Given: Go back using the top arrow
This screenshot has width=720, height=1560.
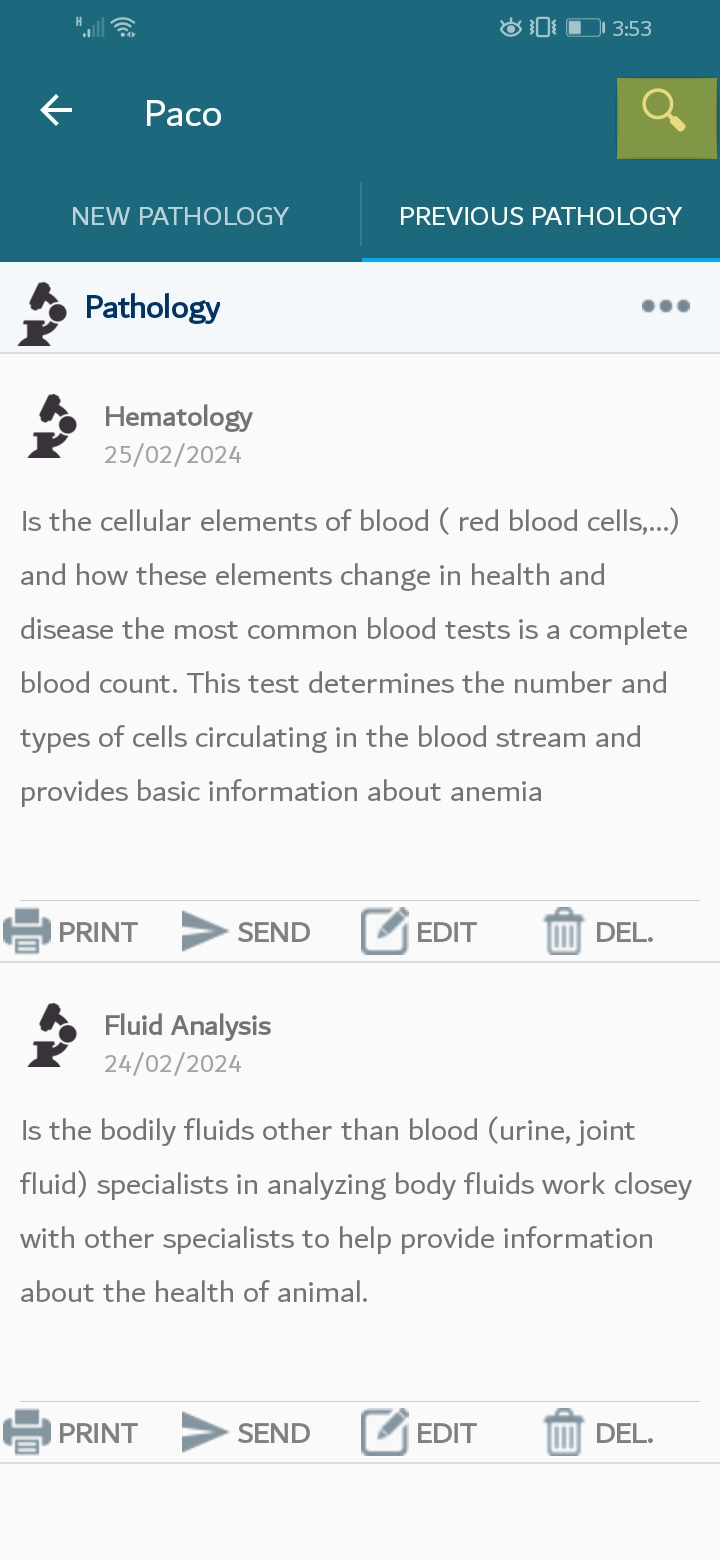Looking at the screenshot, I should (x=56, y=111).
